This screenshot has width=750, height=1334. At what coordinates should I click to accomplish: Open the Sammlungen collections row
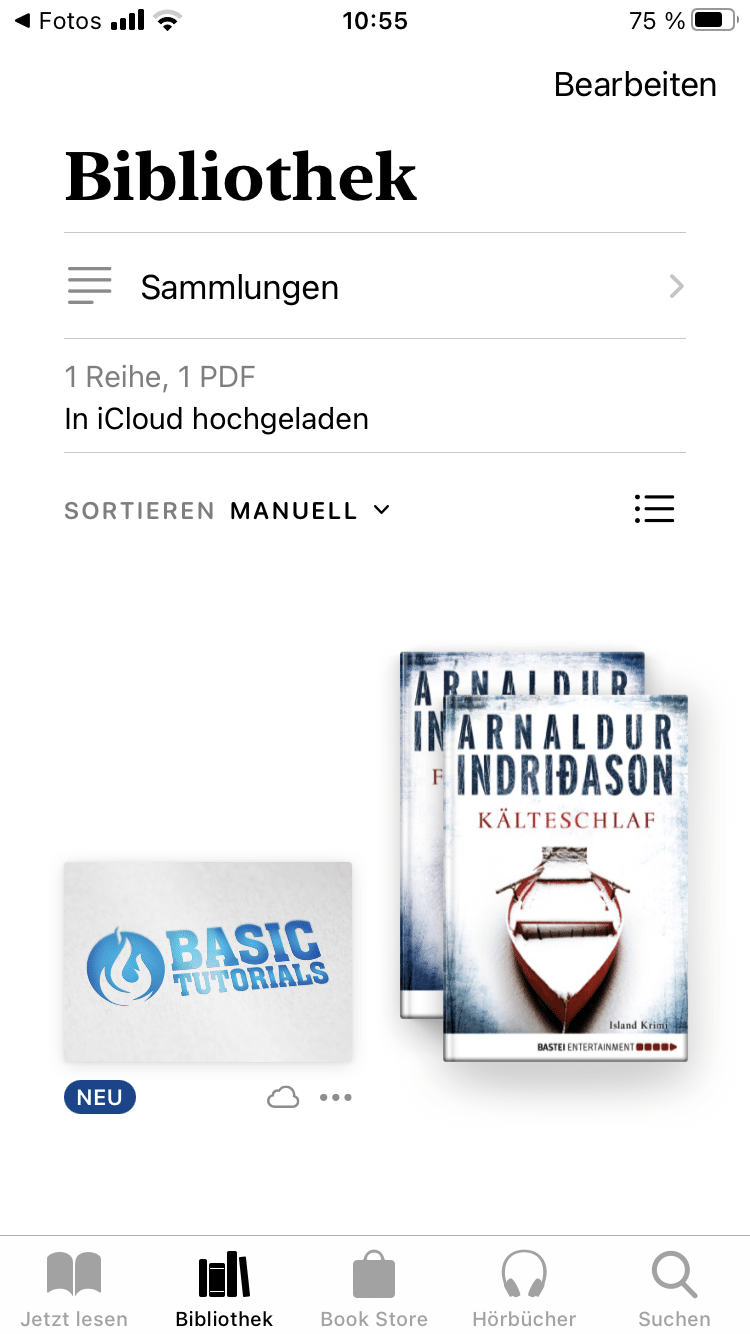tap(374, 287)
